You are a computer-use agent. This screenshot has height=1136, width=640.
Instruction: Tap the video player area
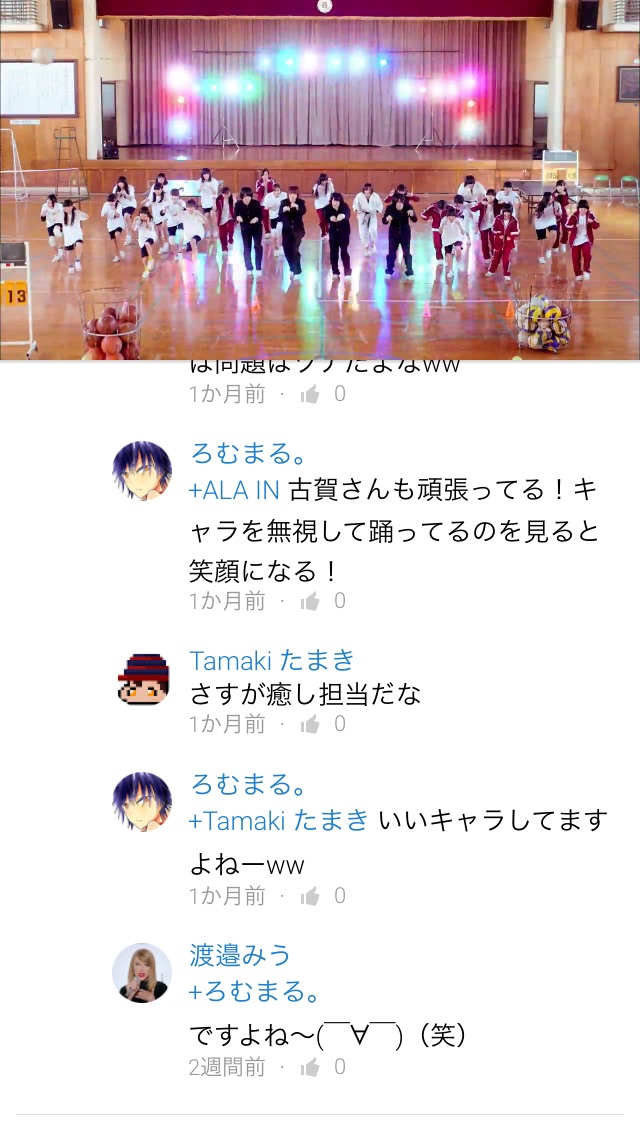[320, 180]
